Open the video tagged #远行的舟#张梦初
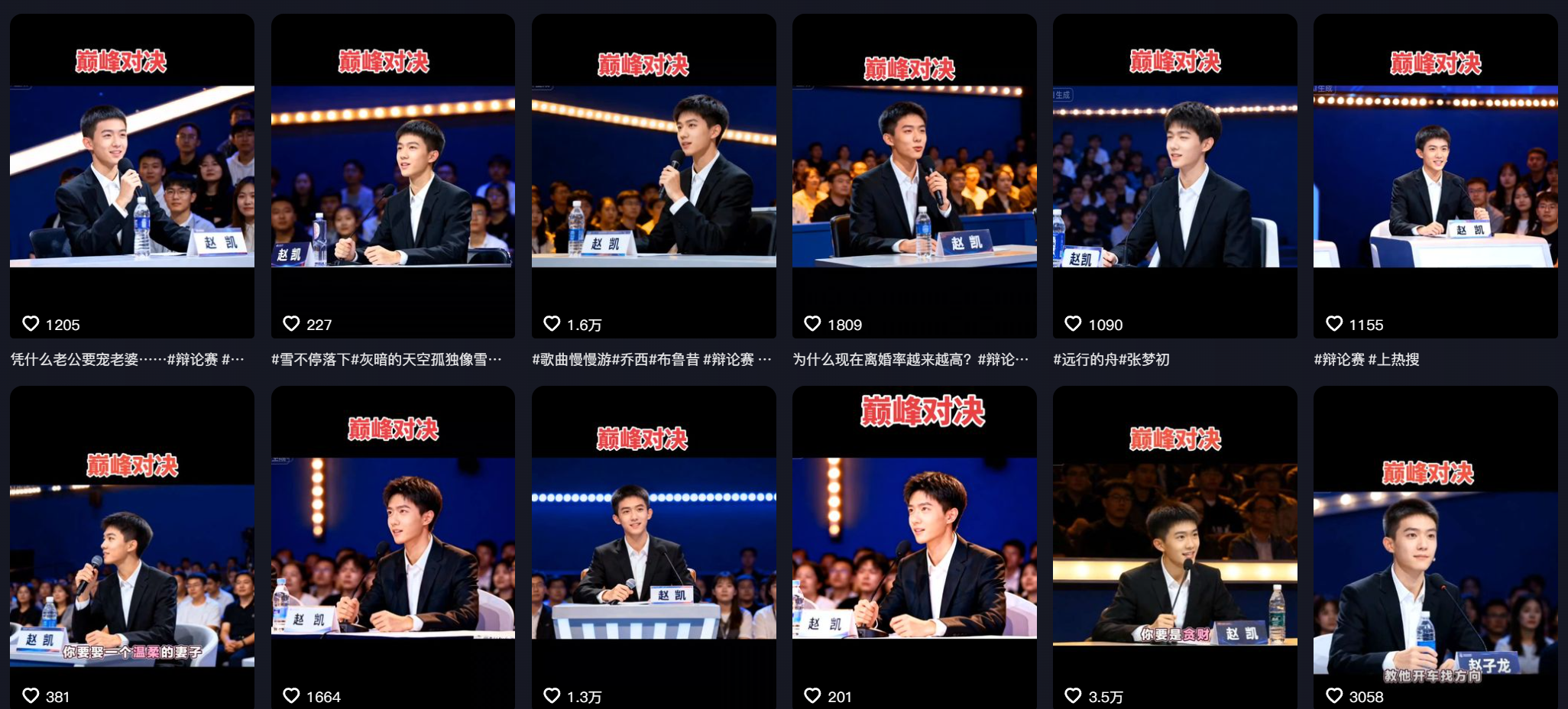Screen dimensions: 1568x709 pos(1174,176)
